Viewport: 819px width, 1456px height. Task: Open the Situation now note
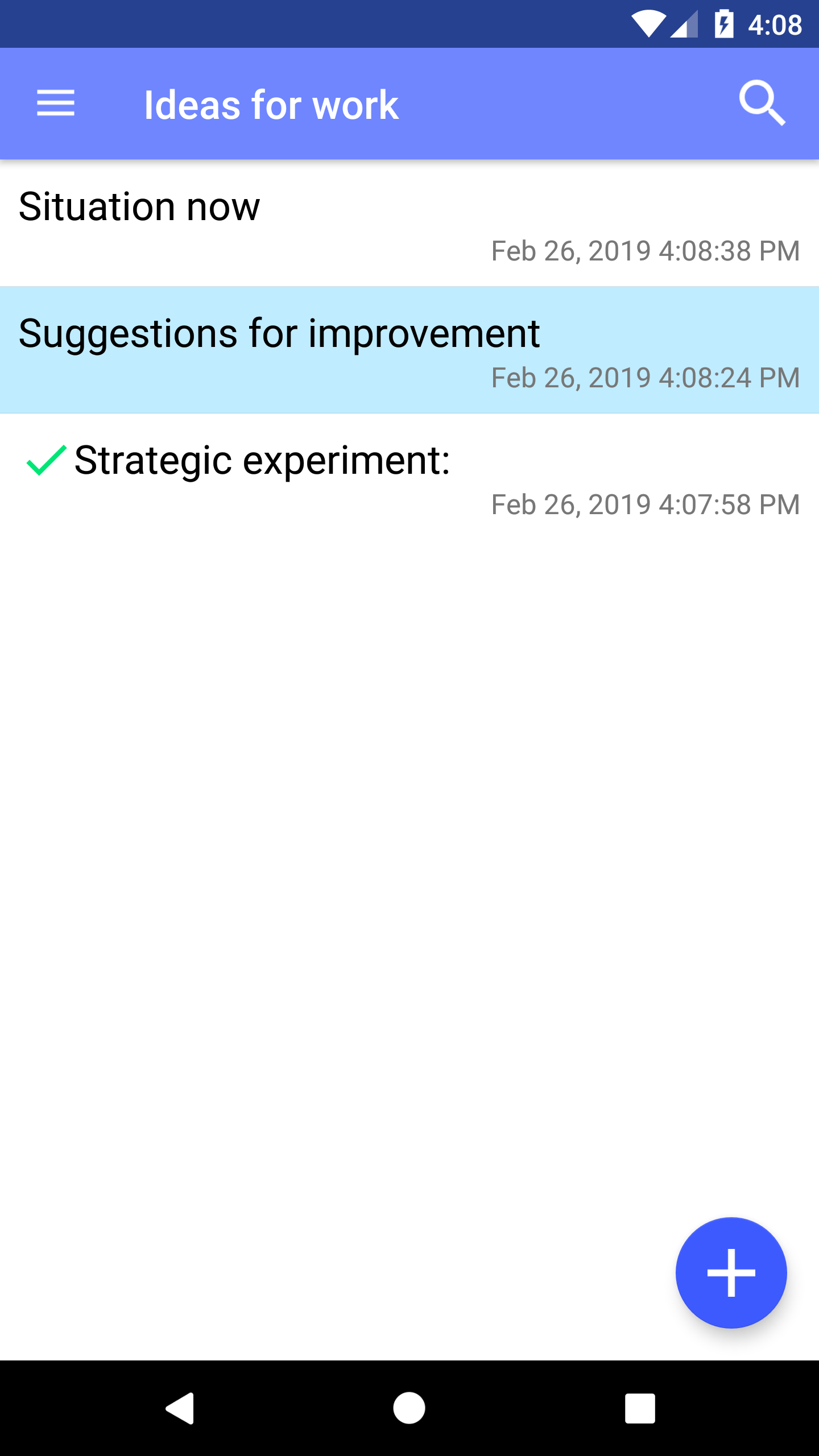(409, 223)
